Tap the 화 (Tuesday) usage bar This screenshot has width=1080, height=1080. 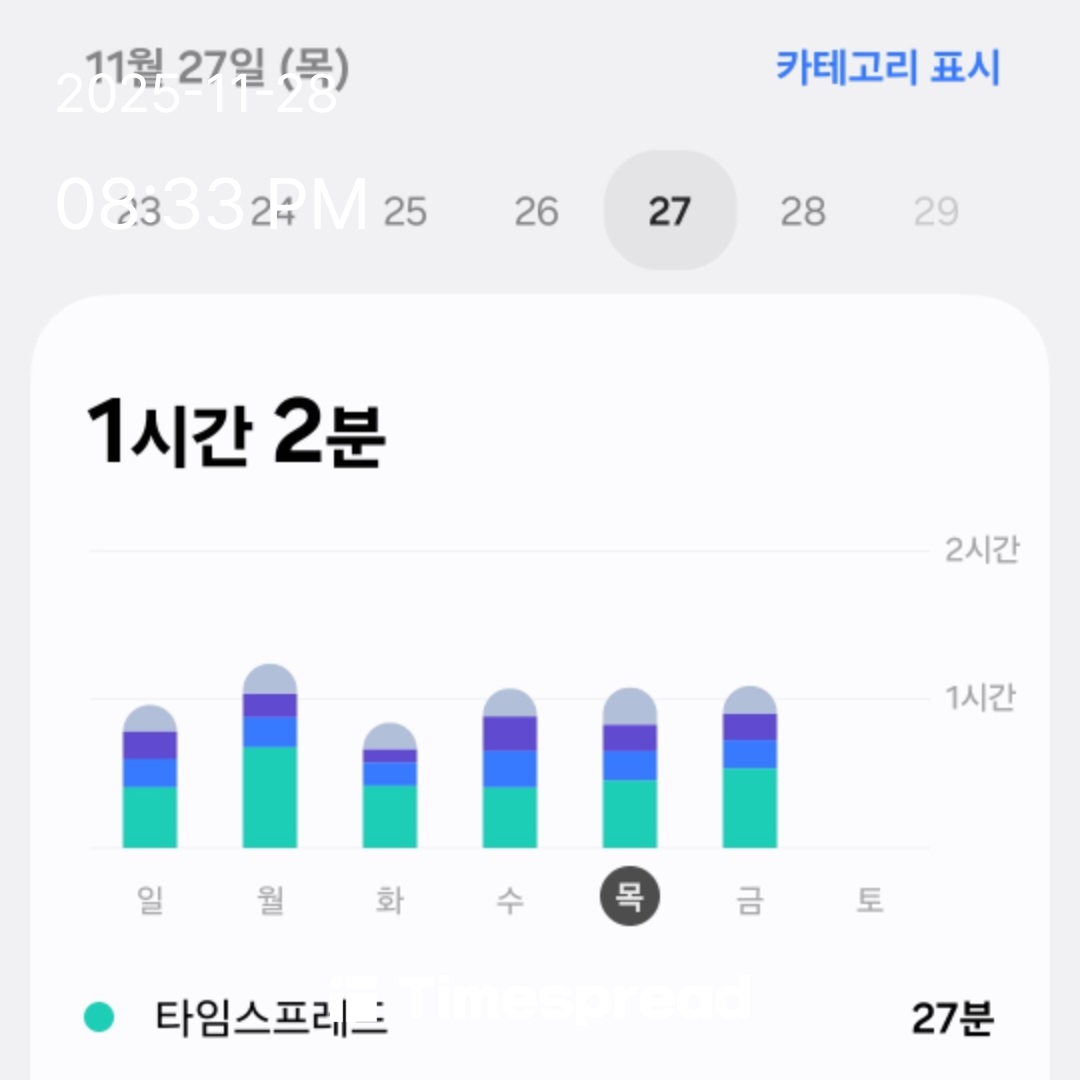click(390, 790)
